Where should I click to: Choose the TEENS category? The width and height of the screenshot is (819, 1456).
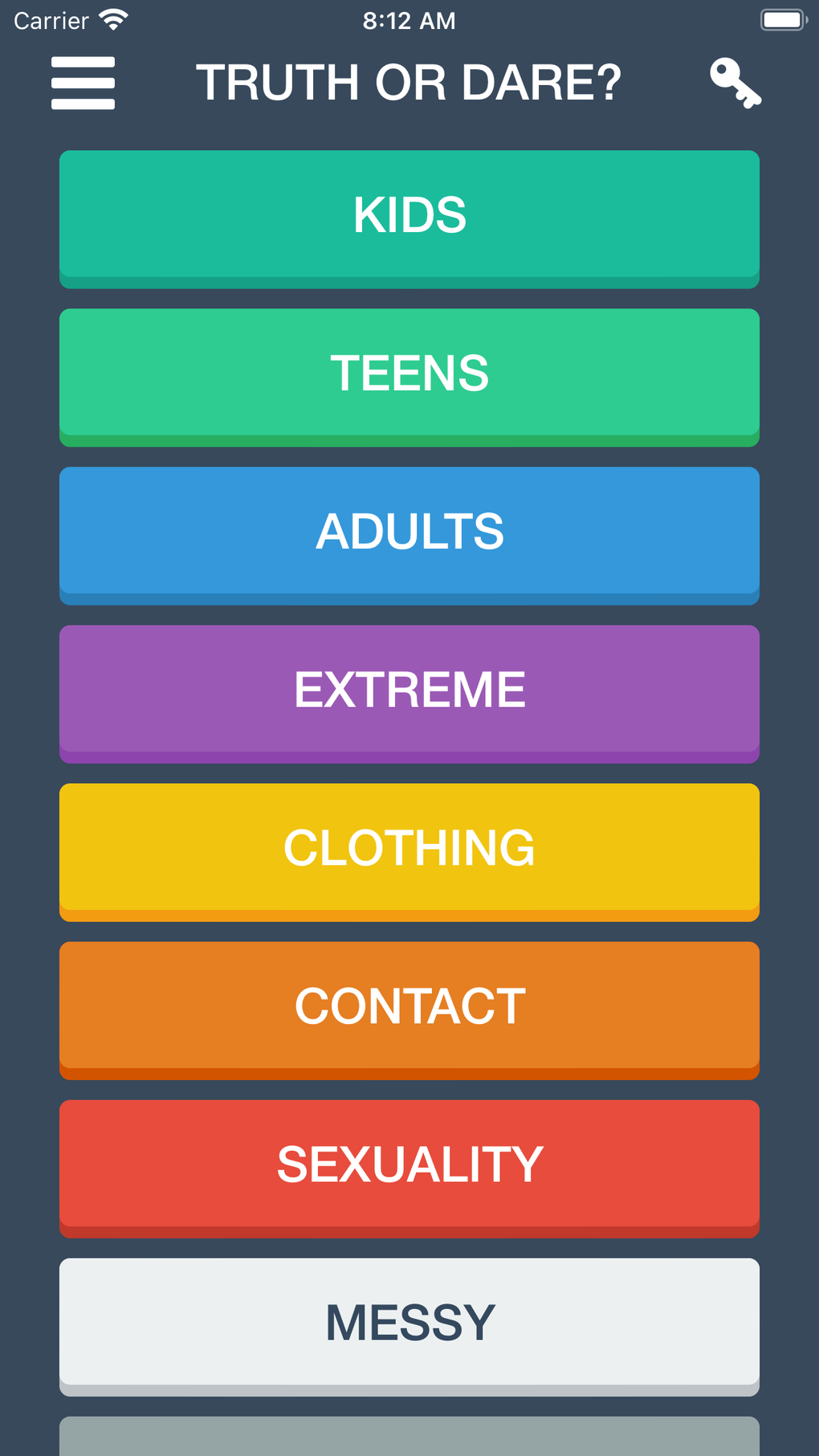(x=409, y=373)
